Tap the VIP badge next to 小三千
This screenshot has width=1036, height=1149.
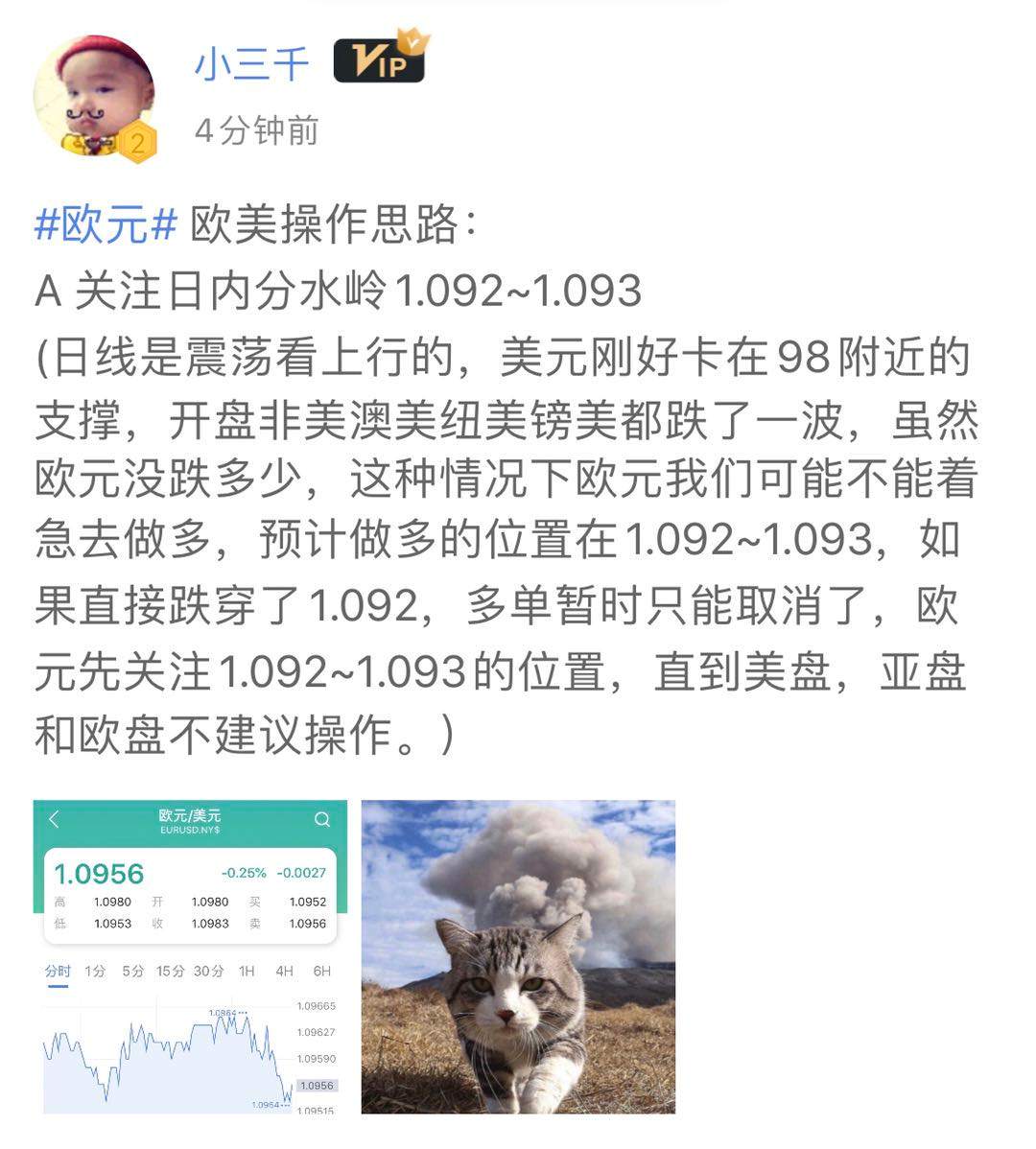[380, 59]
